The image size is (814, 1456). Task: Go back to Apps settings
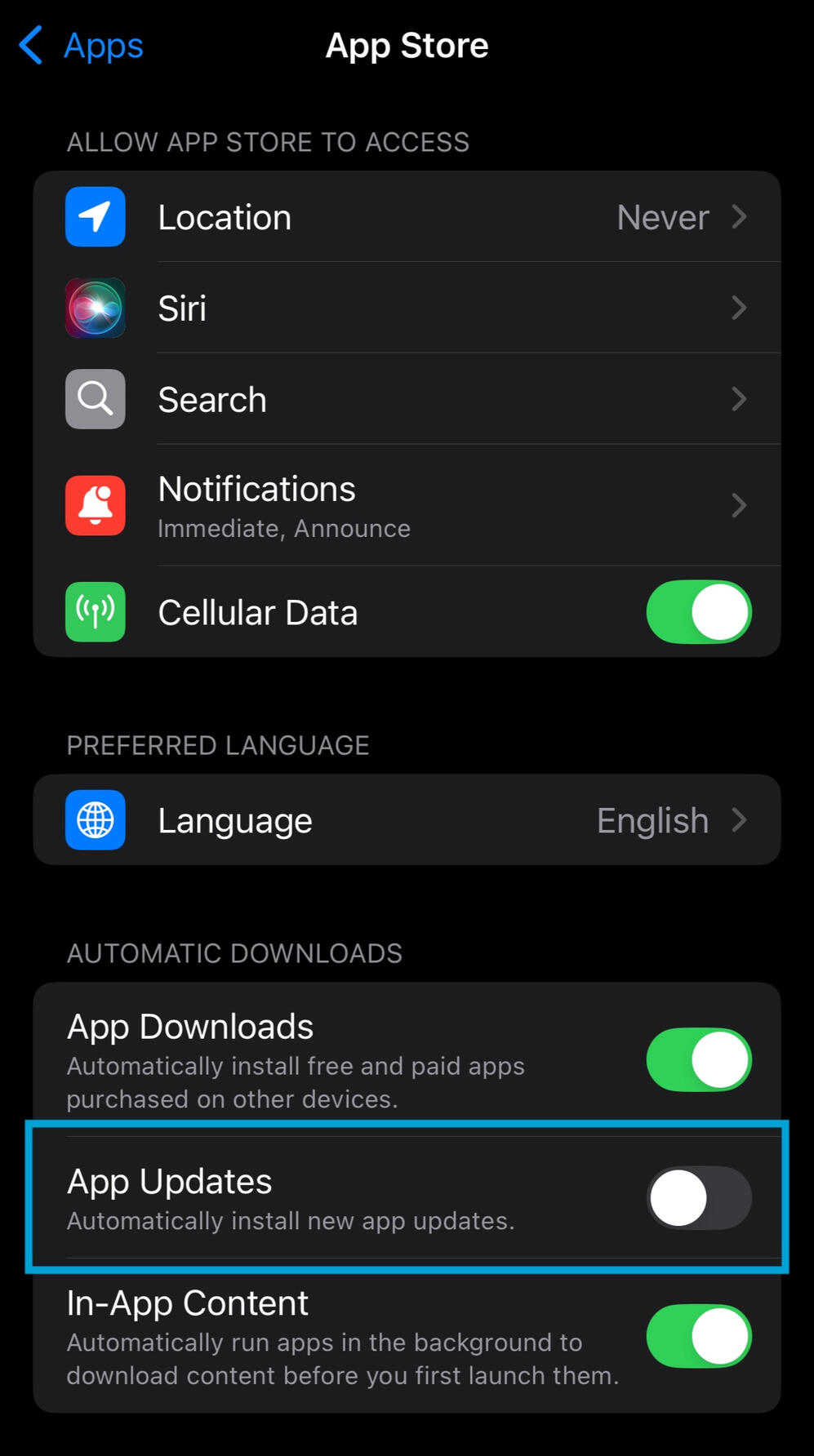click(x=82, y=46)
